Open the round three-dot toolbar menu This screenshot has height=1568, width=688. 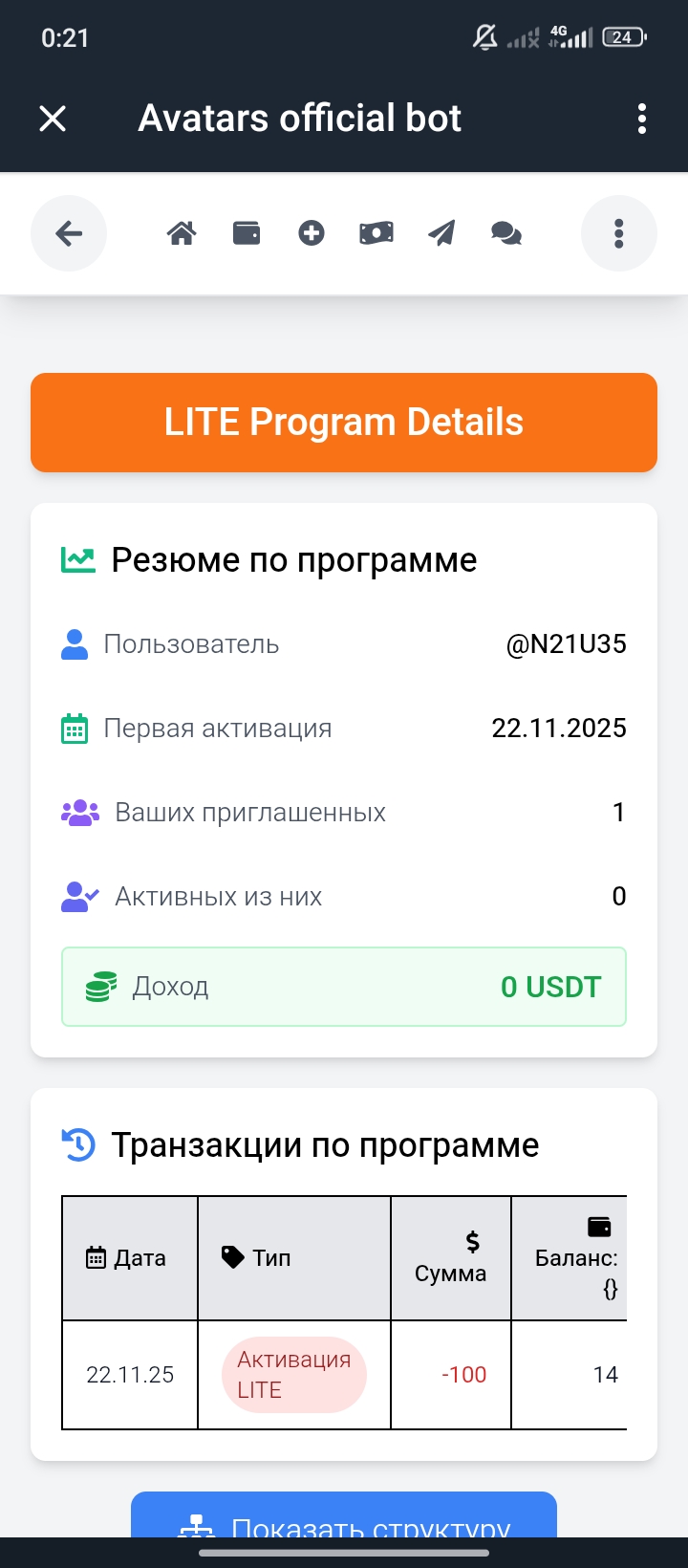[619, 233]
